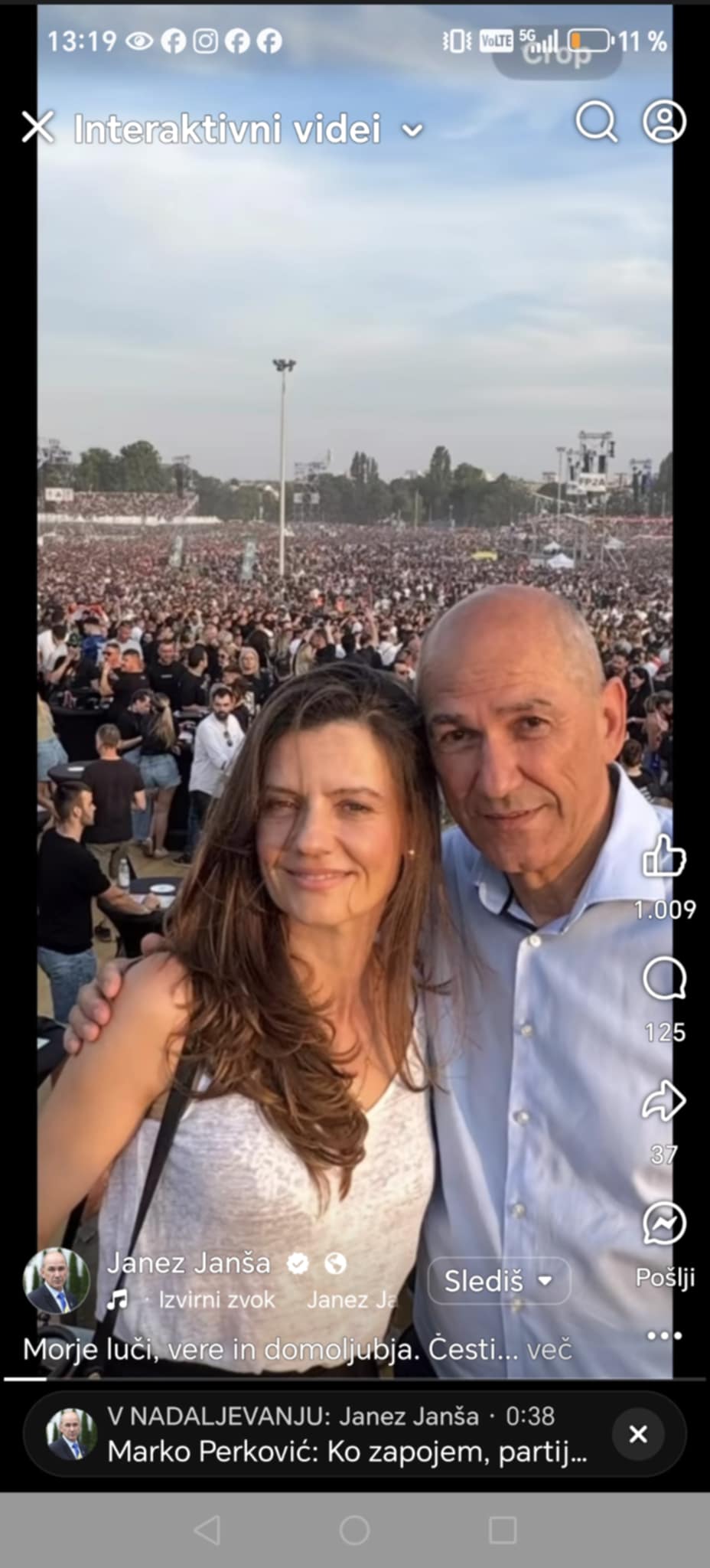This screenshot has width=710, height=1568.
Task: Expand the Interaktivni videi dropdown
Action: [x=412, y=130]
